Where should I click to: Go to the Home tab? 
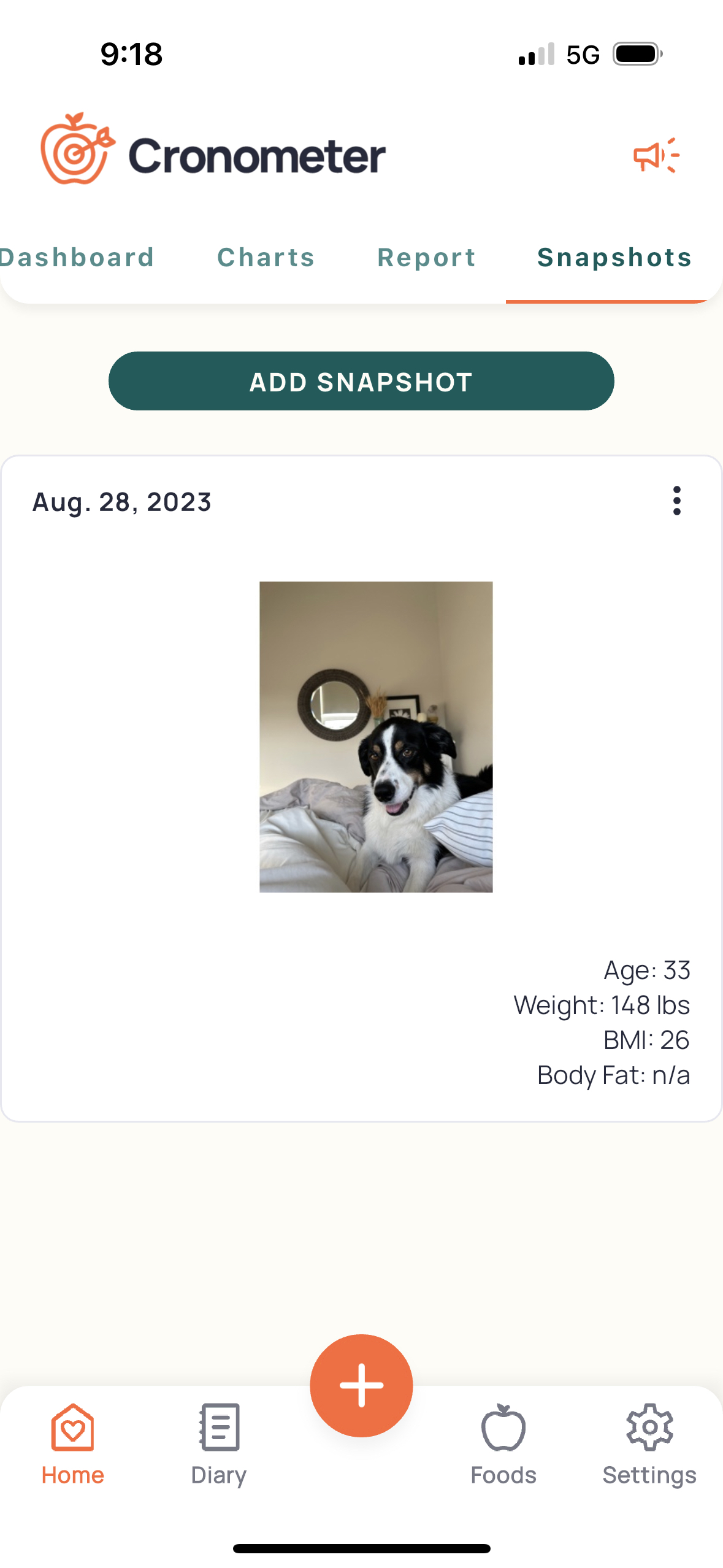click(72, 1444)
